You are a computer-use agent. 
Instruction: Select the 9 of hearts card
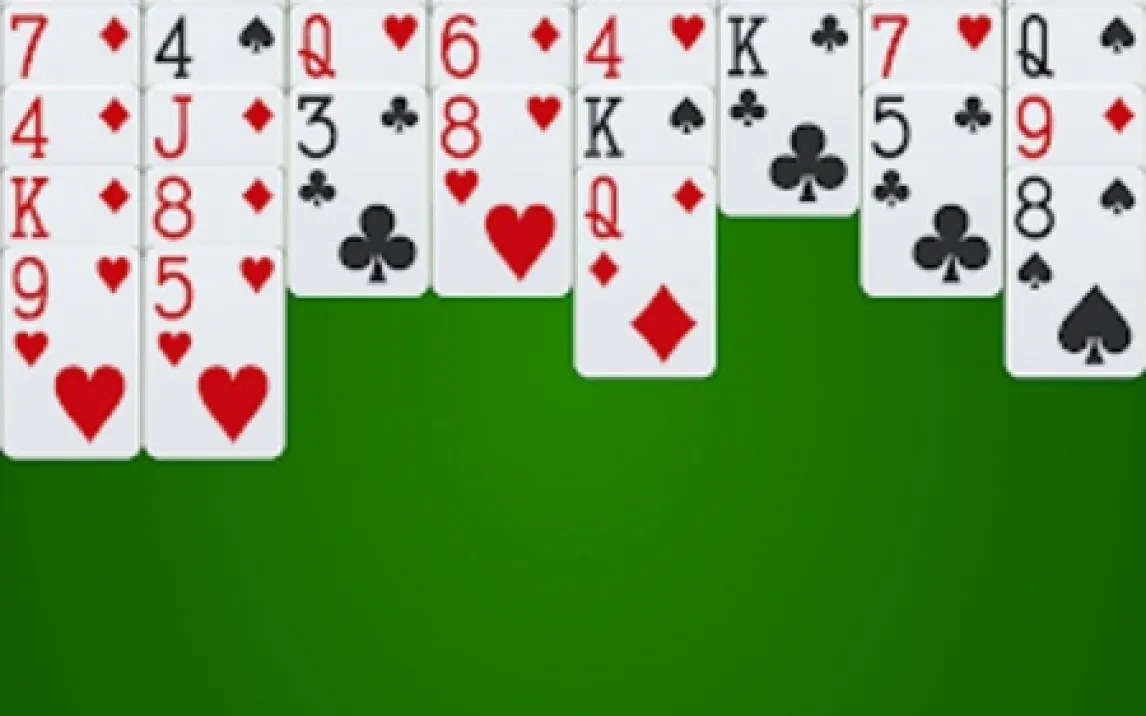click(x=71, y=355)
